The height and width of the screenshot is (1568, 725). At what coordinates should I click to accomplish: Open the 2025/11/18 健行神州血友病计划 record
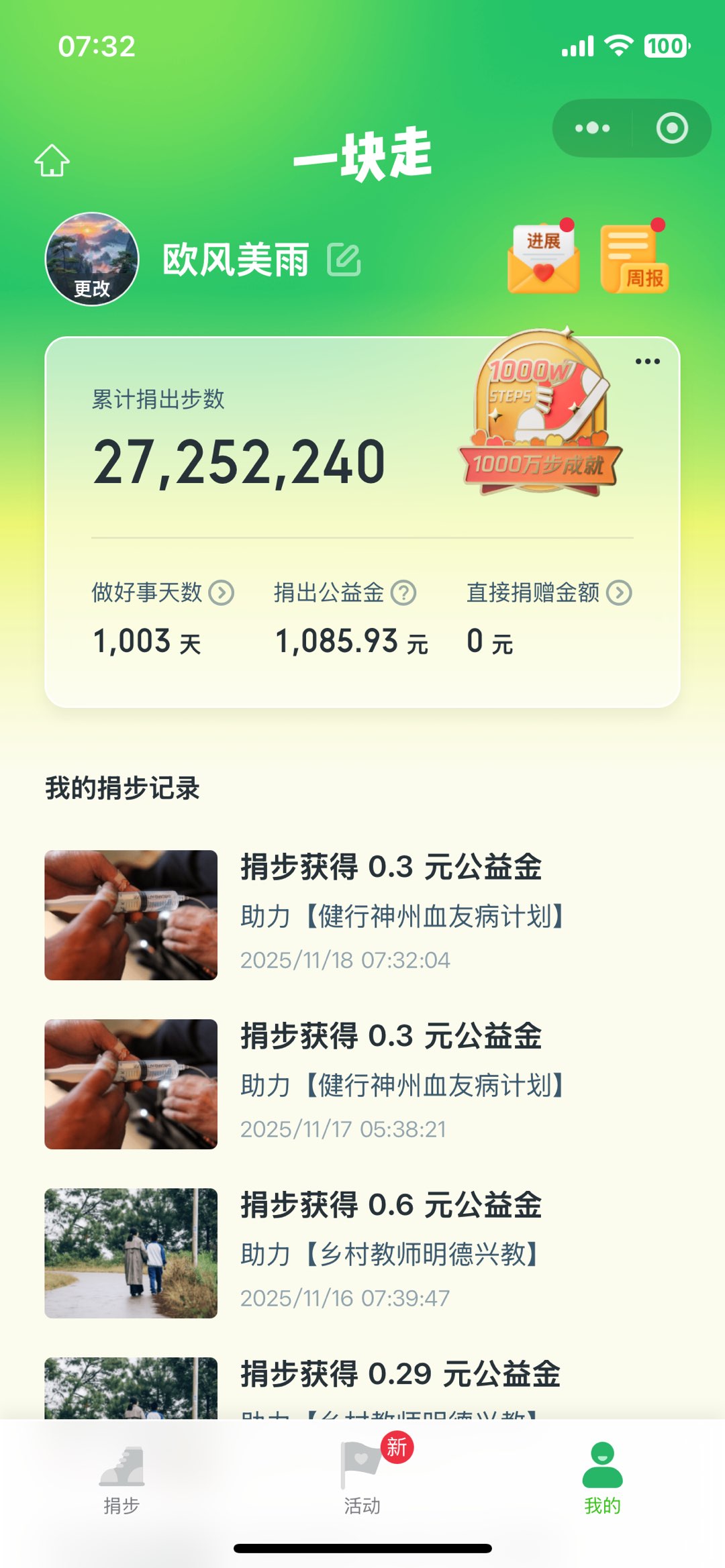362,914
